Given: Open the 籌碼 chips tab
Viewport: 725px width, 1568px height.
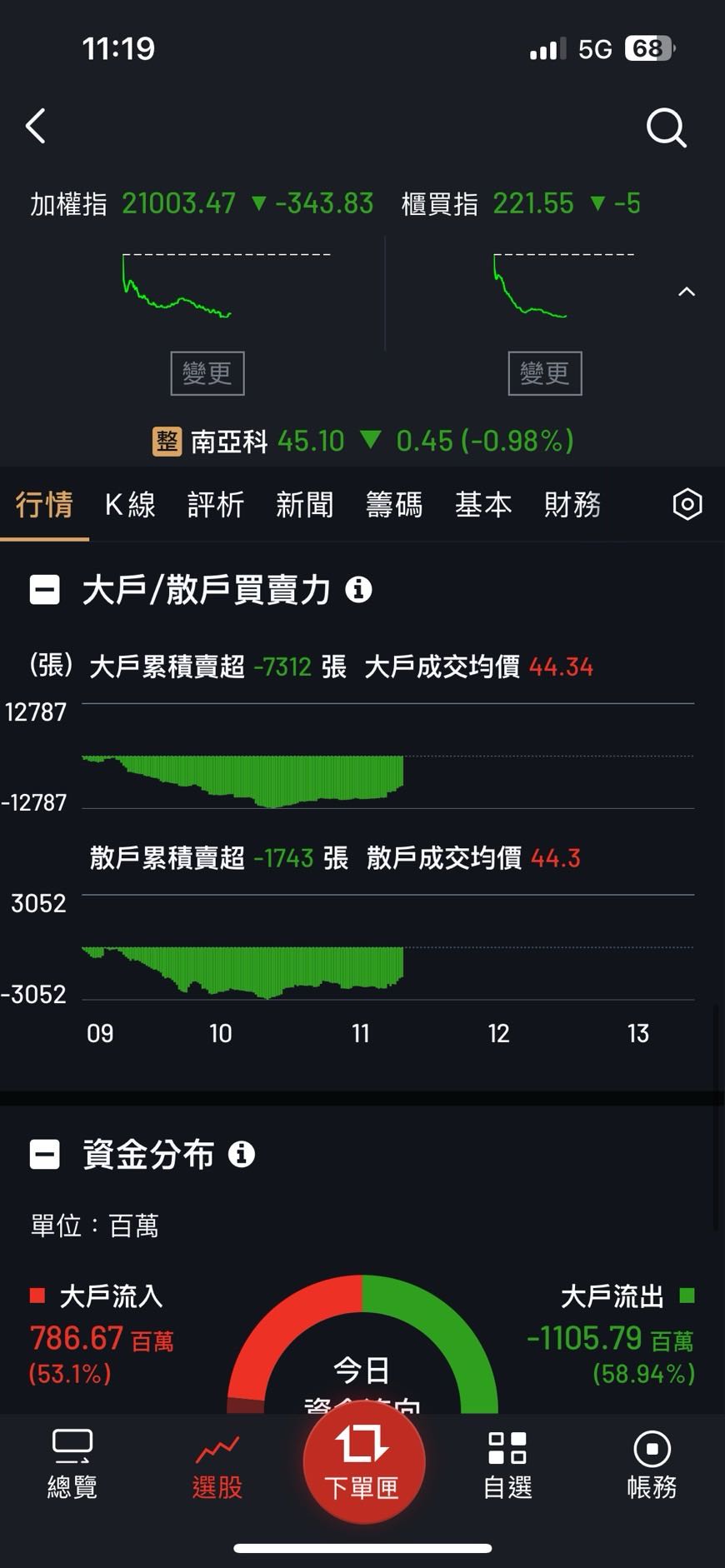Looking at the screenshot, I should (394, 505).
